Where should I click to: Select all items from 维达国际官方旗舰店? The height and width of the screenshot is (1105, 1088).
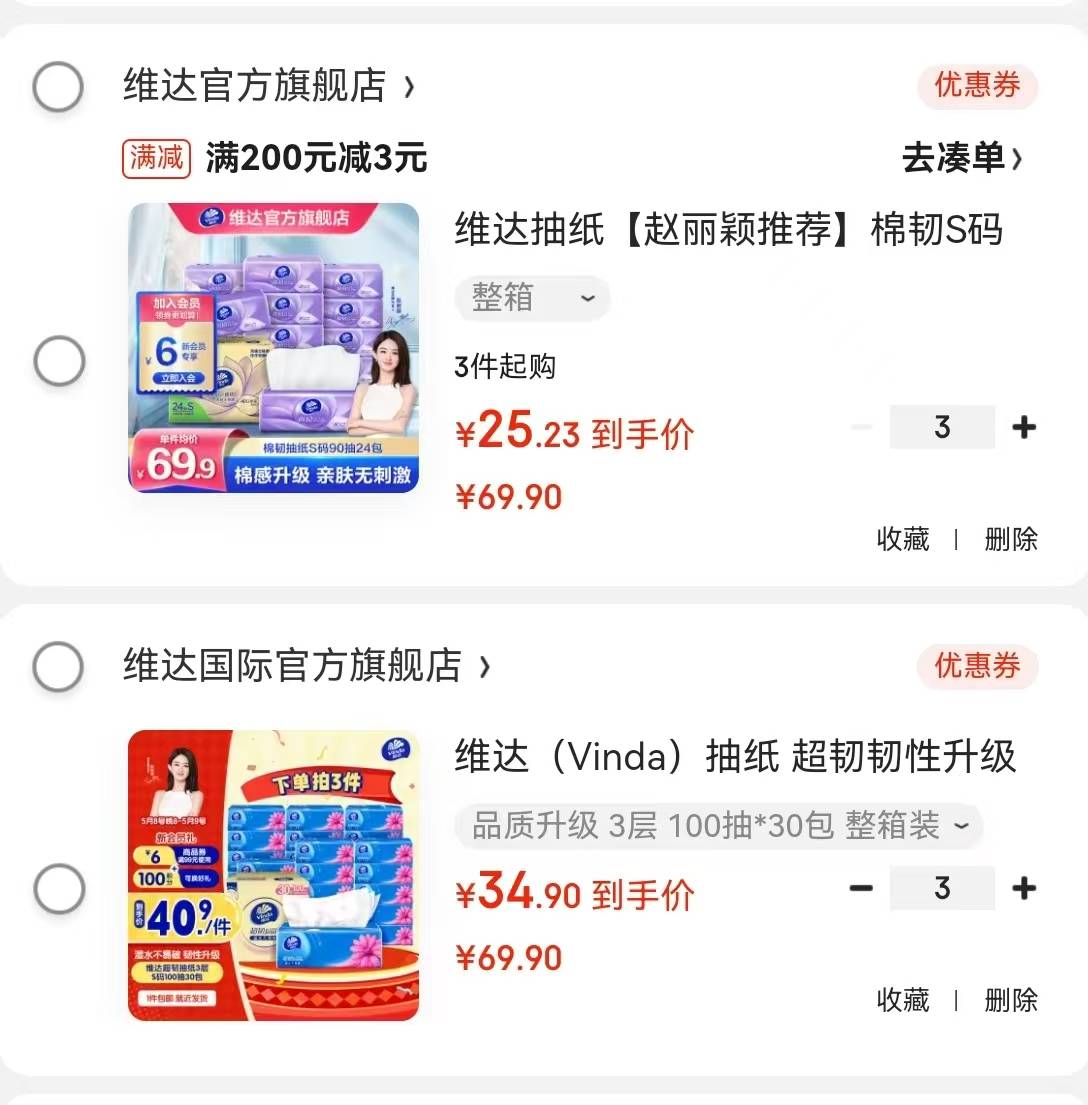(58, 666)
